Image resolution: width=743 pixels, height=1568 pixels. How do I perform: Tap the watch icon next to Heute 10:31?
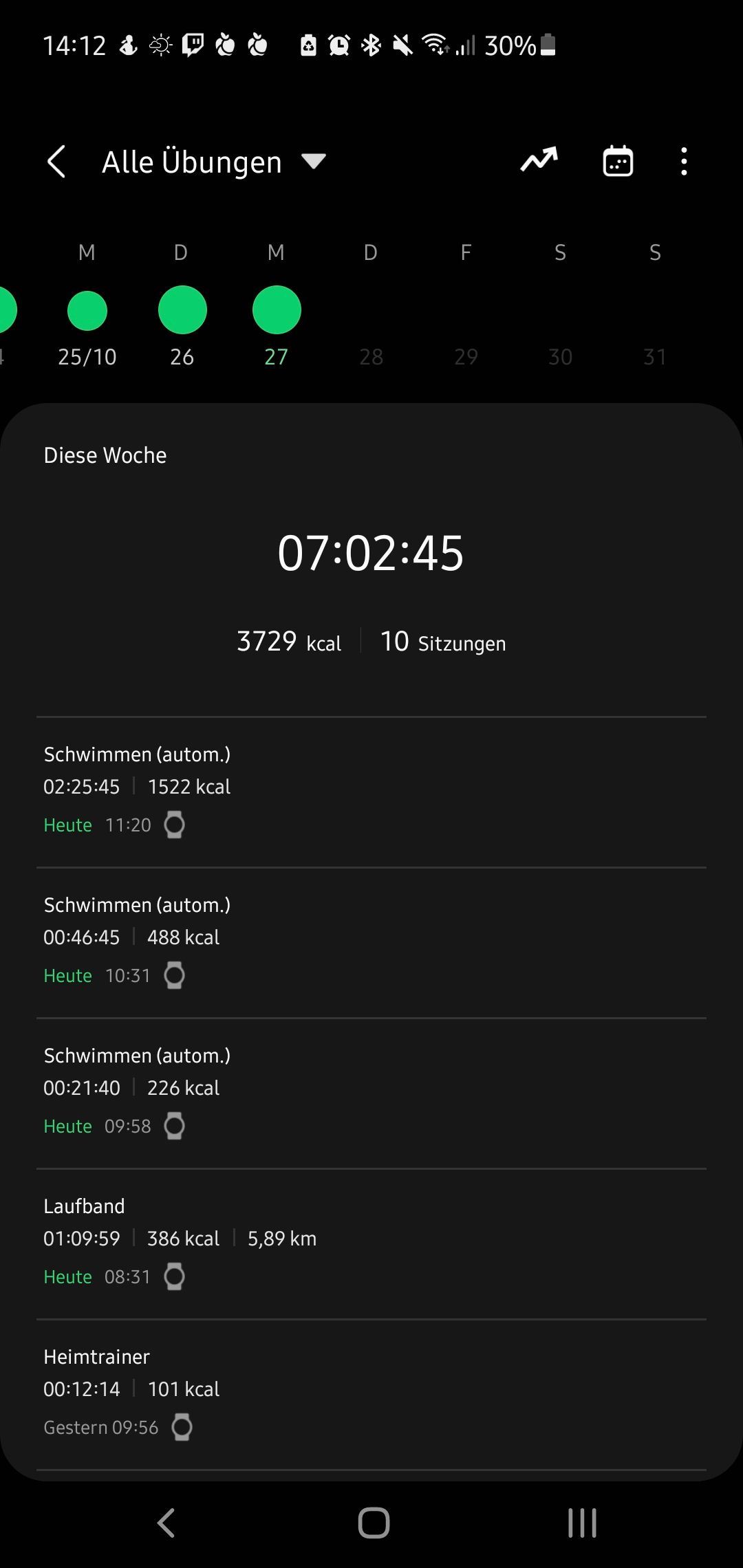click(174, 975)
